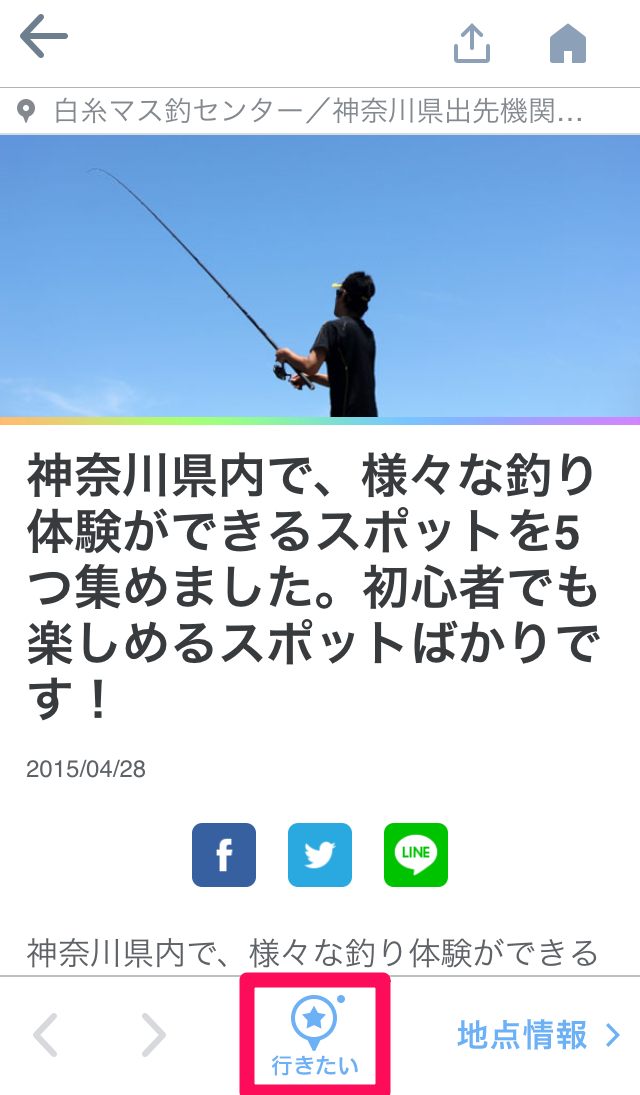640x1095 pixels.
Task: Go to home via house icon
Action: pyautogui.click(x=568, y=43)
